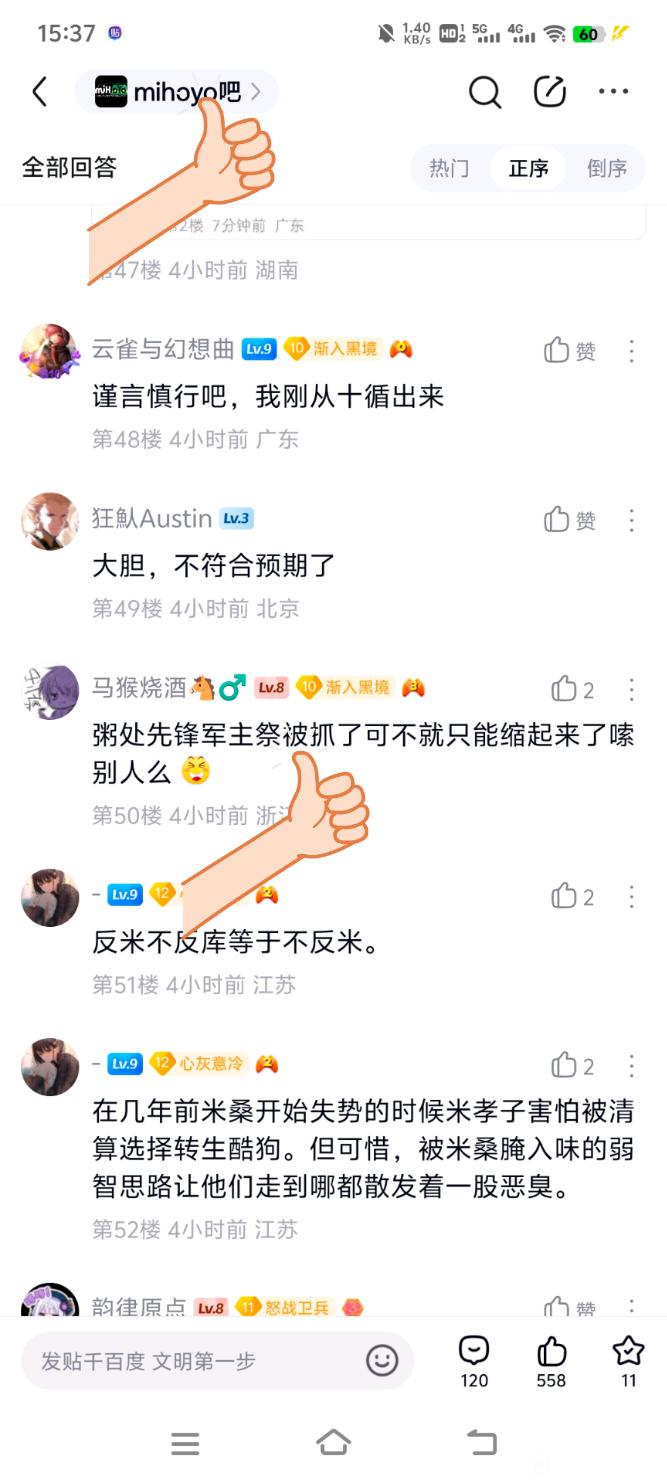The height and width of the screenshot is (1483, 667).
Task: Add the post to favorites star
Action: pyautogui.click(x=628, y=1361)
